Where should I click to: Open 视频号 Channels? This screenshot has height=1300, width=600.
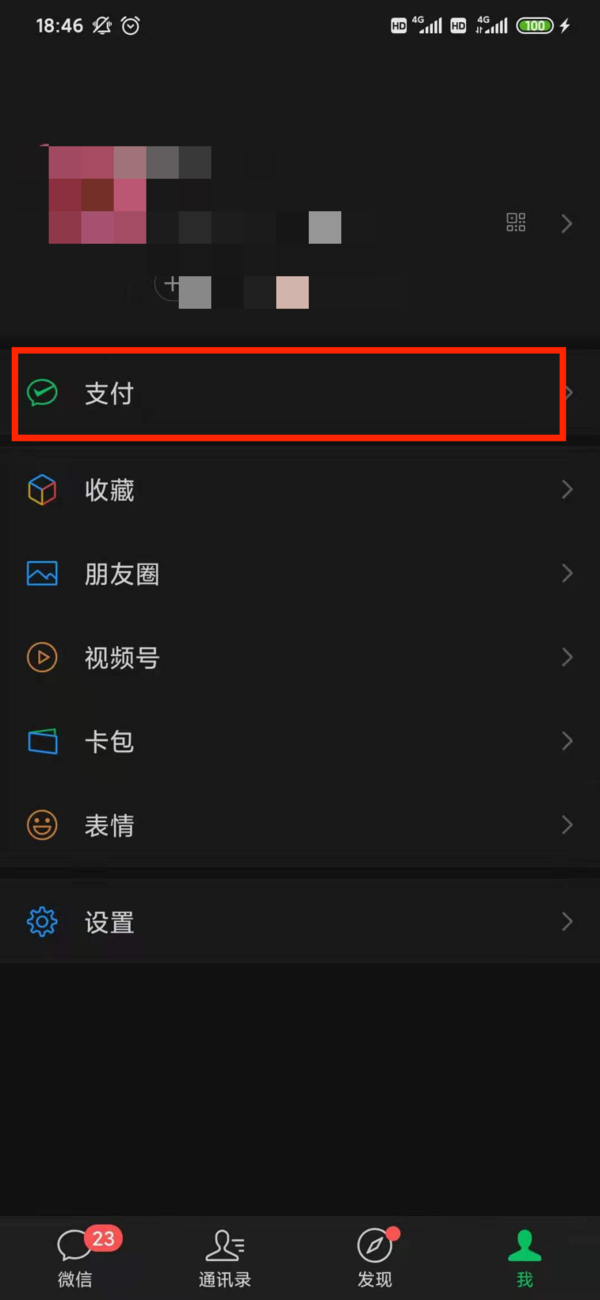point(300,658)
